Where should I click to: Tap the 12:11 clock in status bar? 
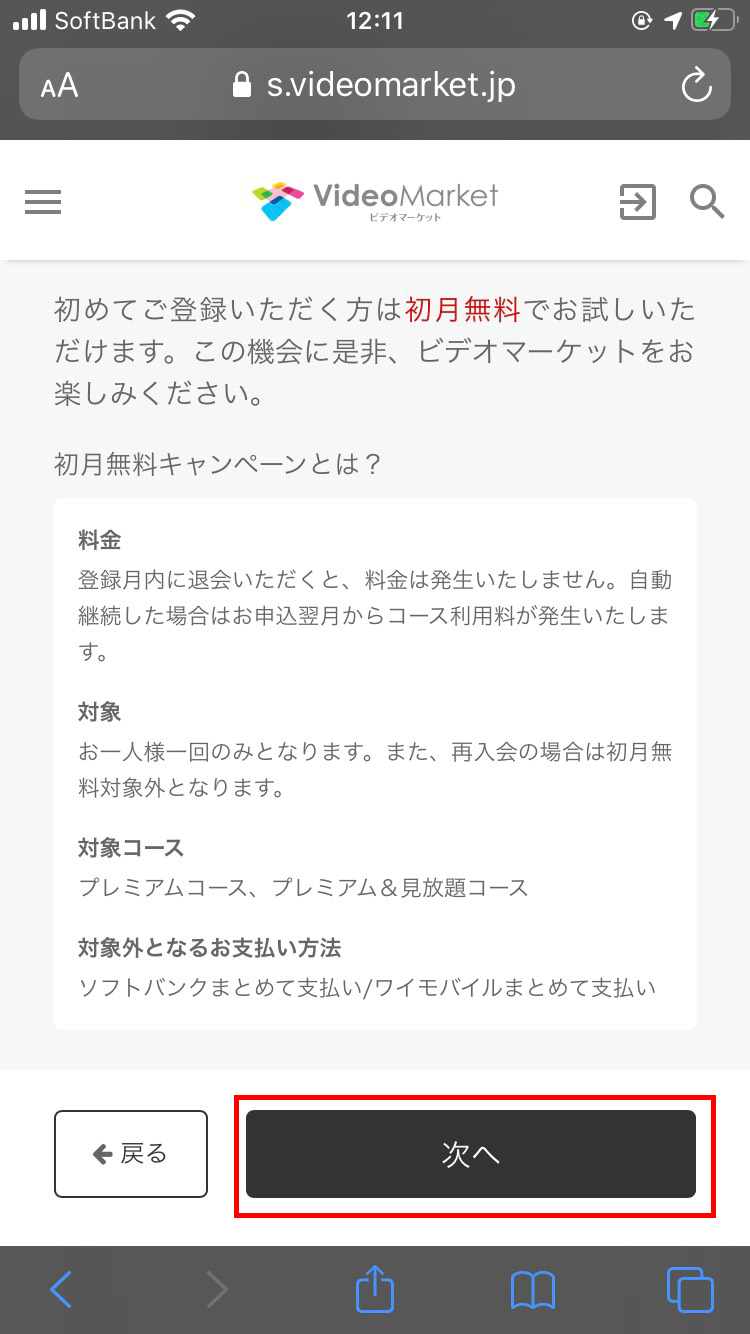[x=375, y=18]
